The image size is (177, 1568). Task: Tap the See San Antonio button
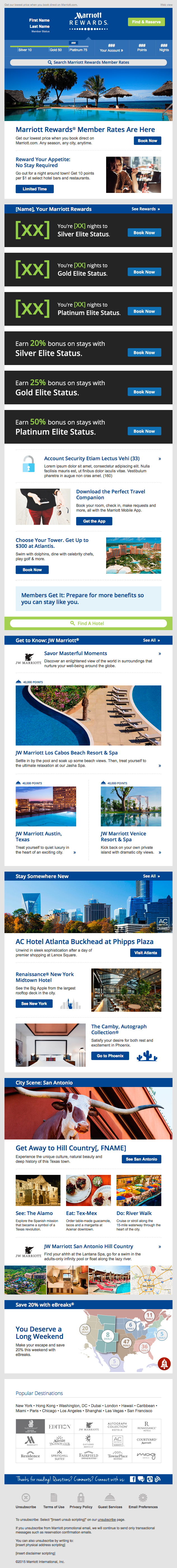(141, 1159)
